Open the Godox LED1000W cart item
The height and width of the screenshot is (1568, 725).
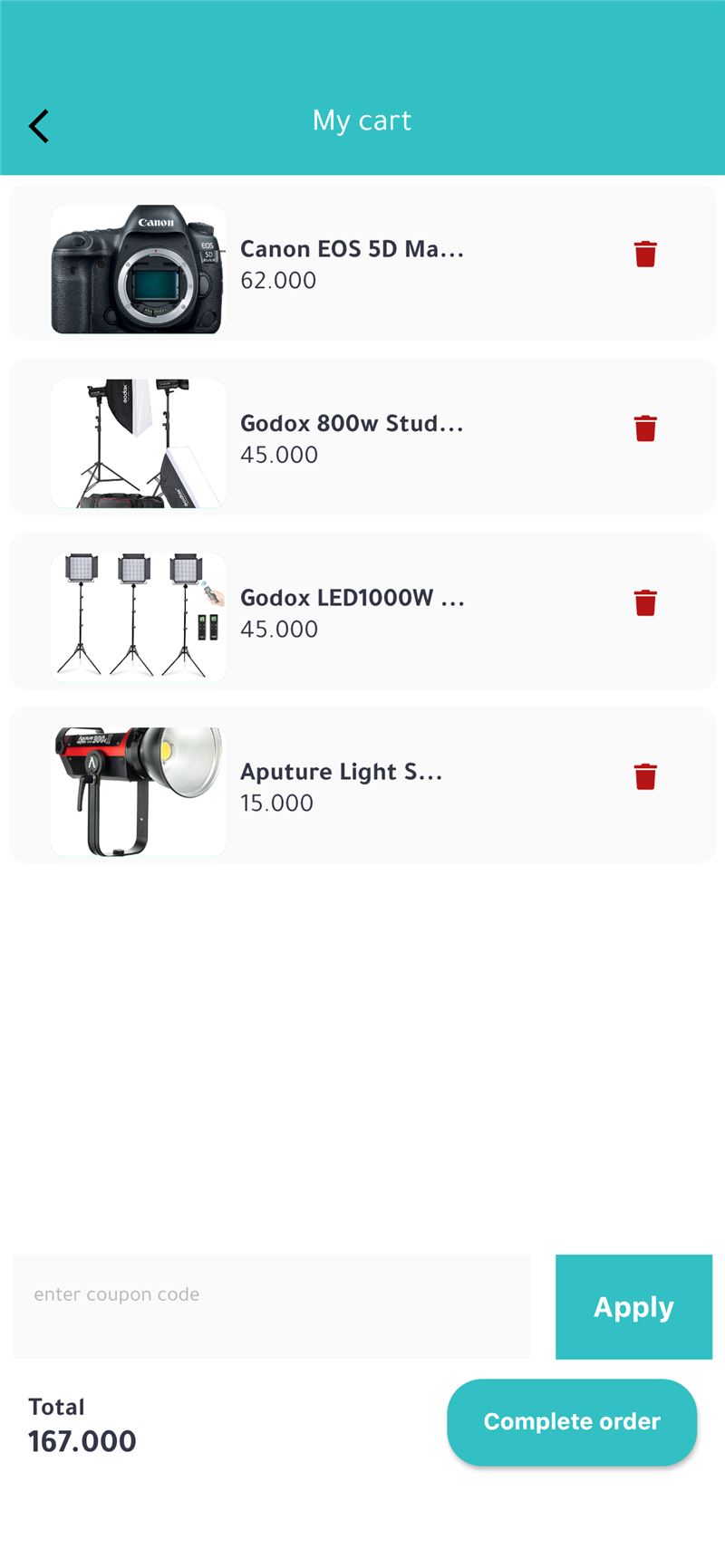362,611
